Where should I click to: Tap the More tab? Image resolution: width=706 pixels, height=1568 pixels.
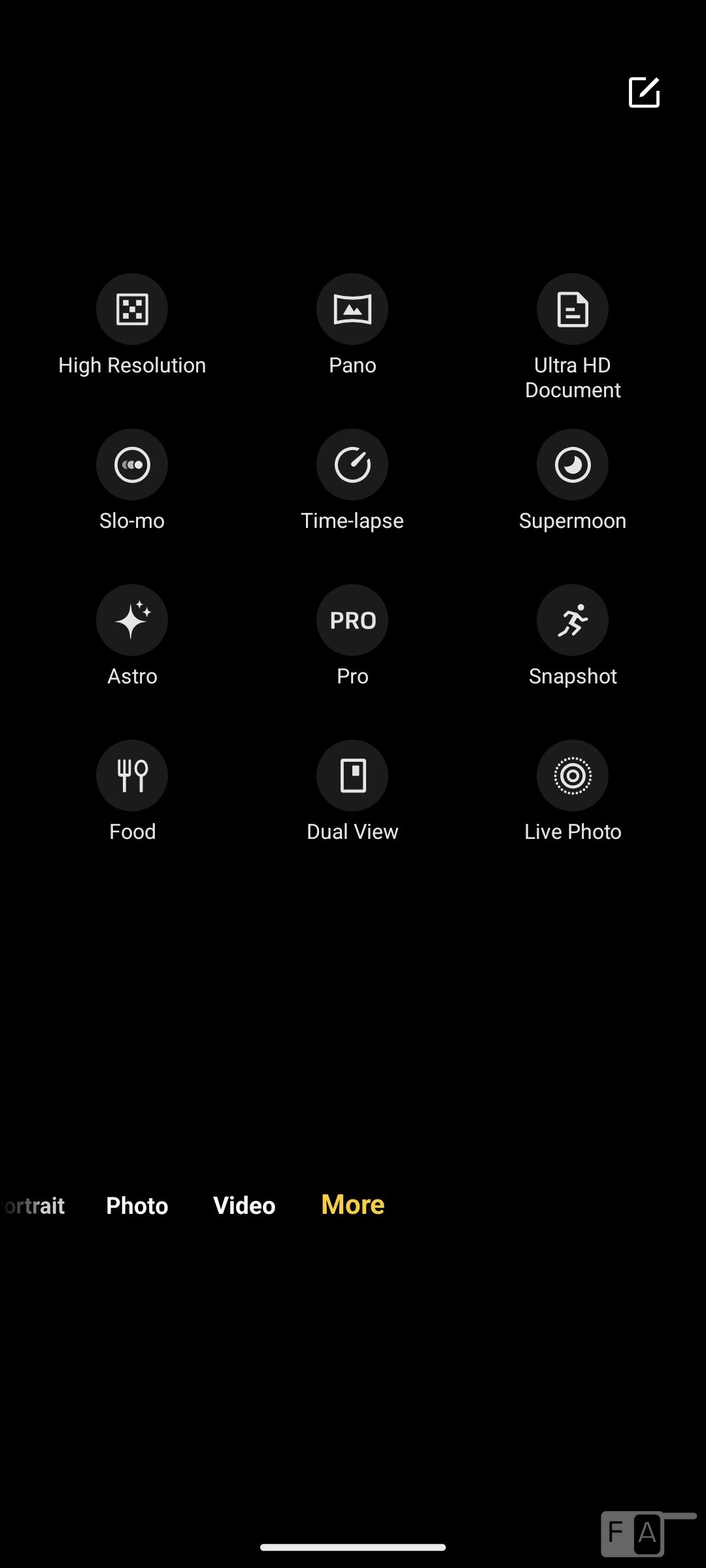(x=353, y=1205)
